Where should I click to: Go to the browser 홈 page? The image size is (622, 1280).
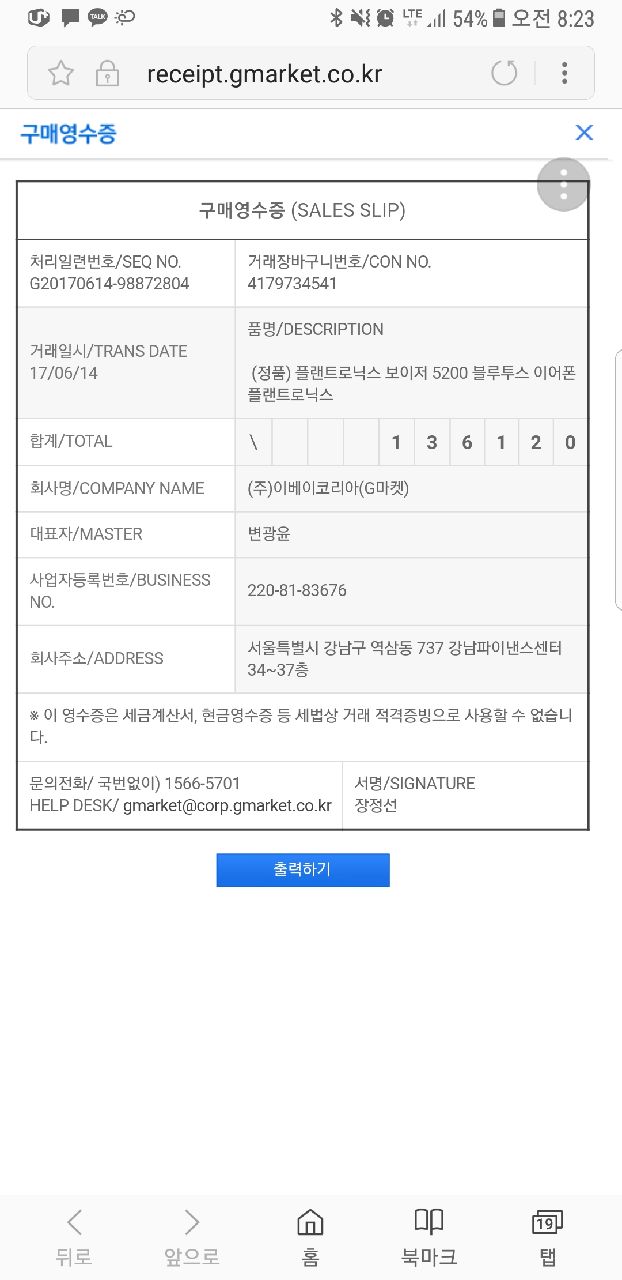pyautogui.click(x=310, y=1238)
